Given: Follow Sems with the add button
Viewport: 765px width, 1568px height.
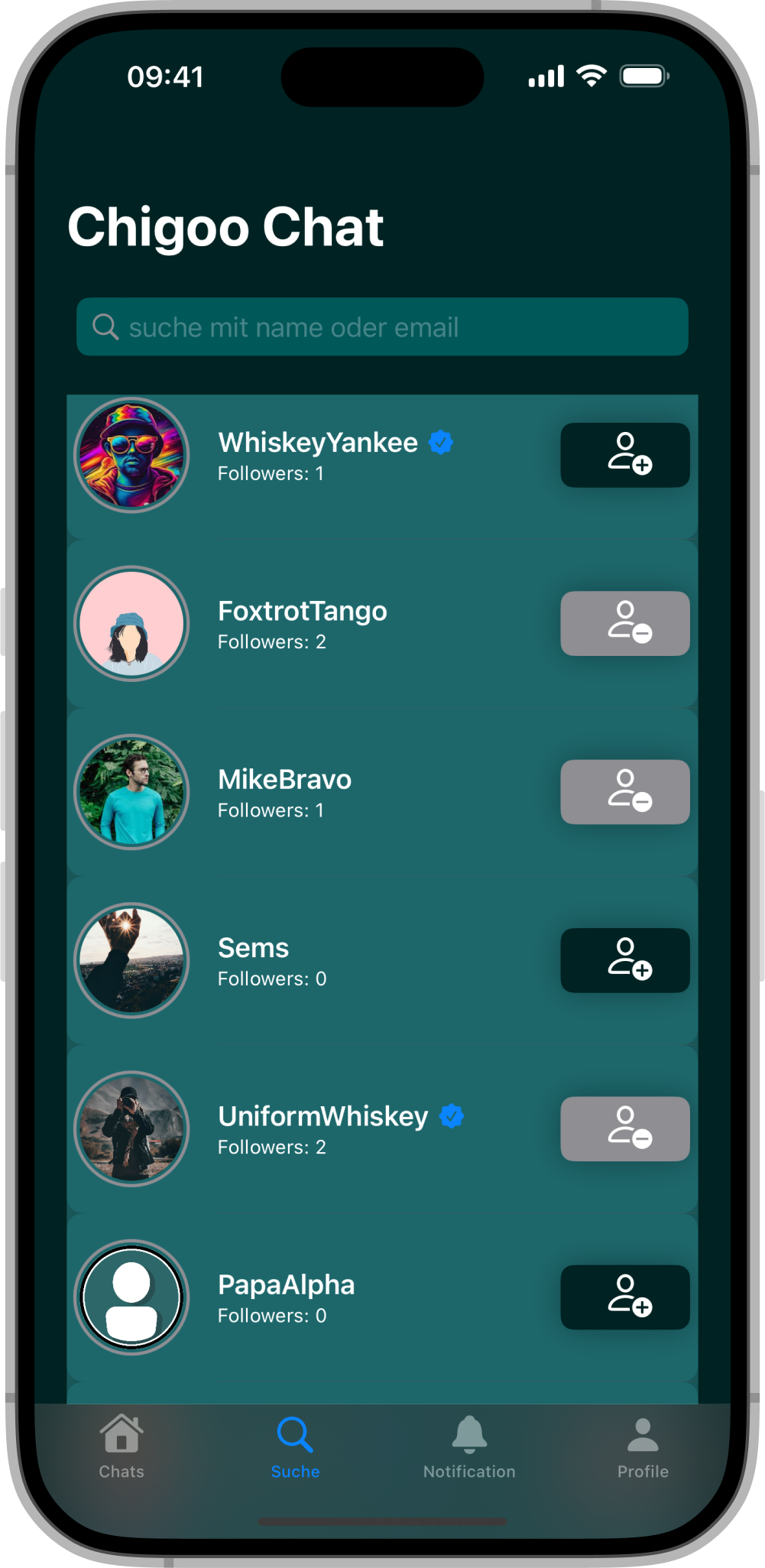Looking at the screenshot, I should tap(624, 960).
